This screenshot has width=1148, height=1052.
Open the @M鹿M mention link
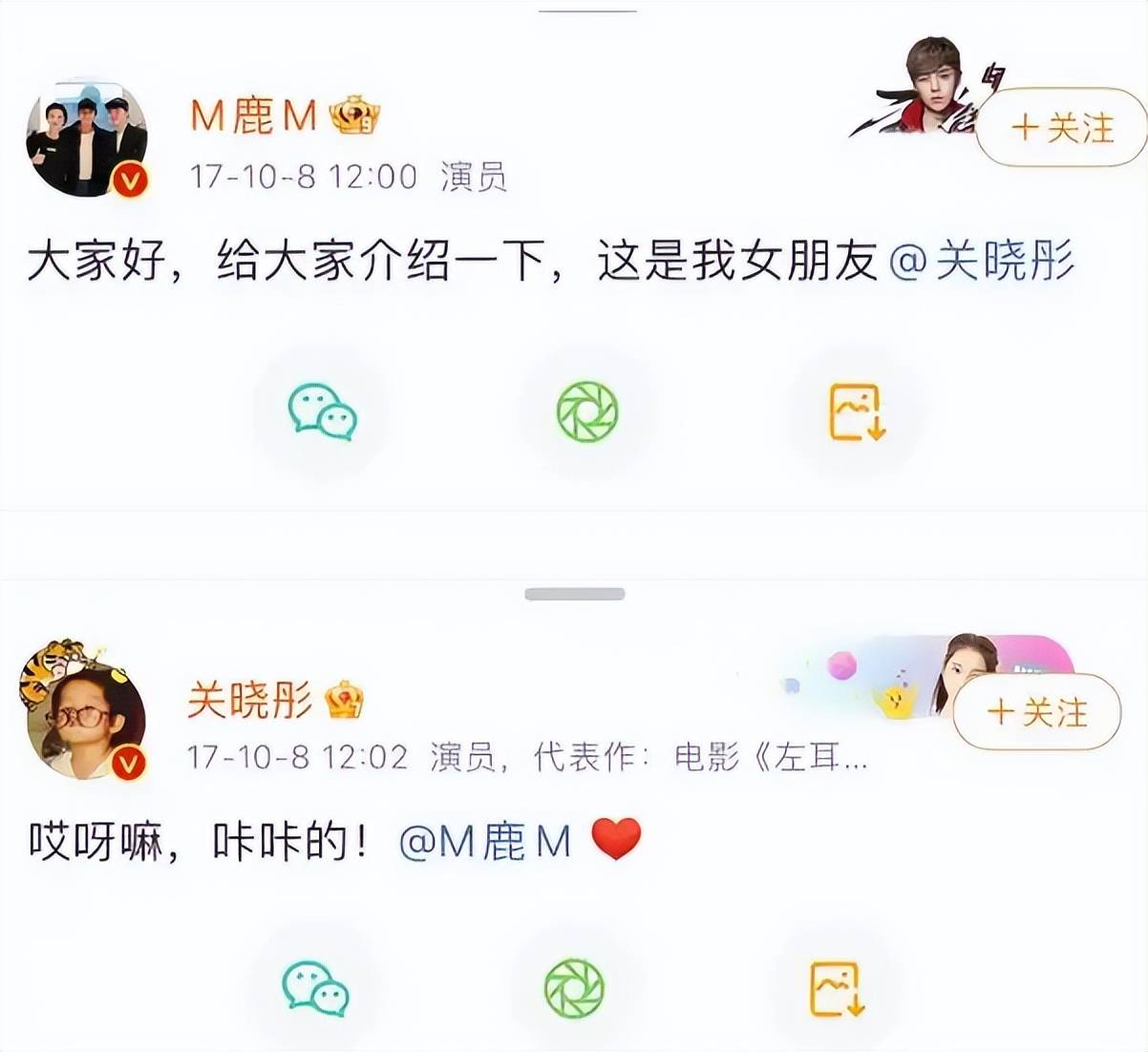[485, 840]
